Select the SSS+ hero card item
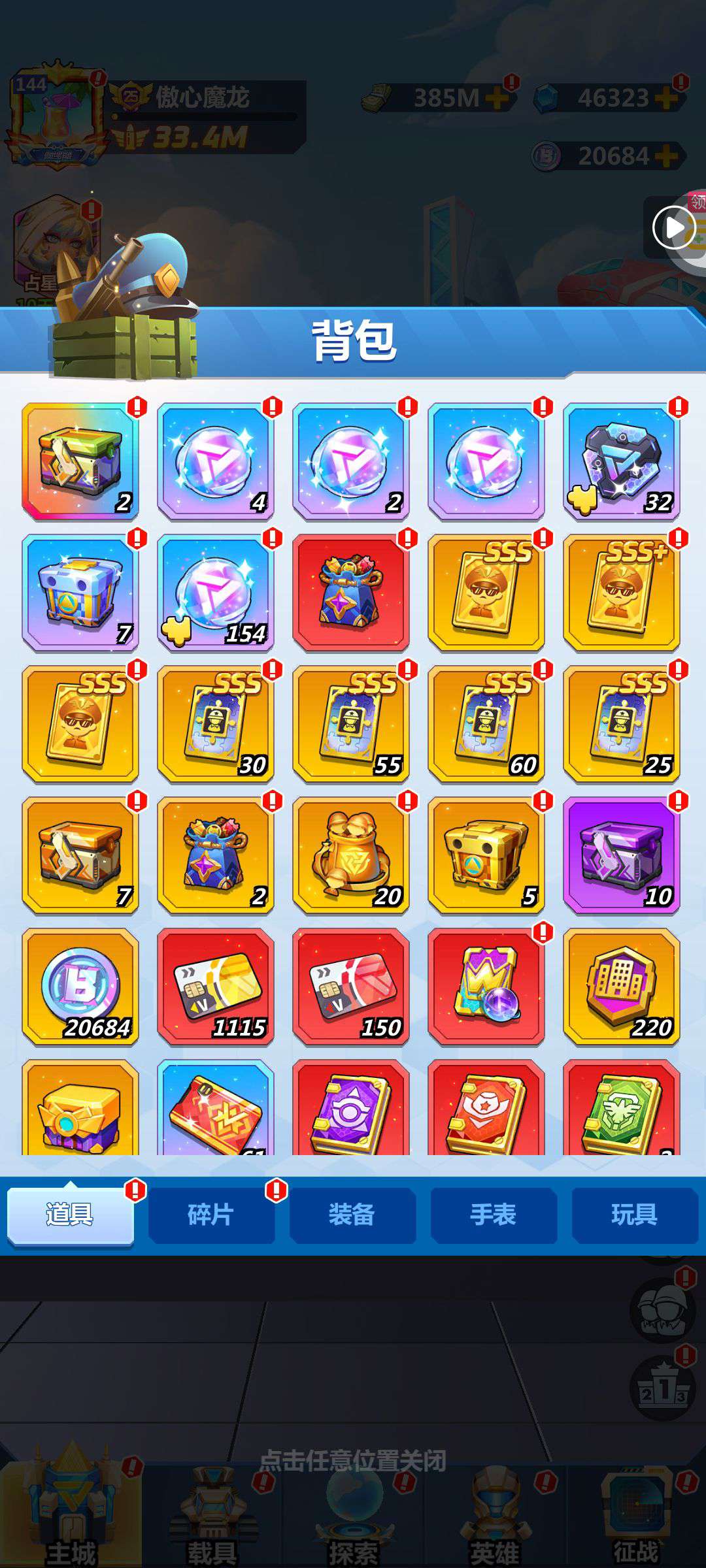Image resolution: width=706 pixels, height=1568 pixels. [622, 593]
